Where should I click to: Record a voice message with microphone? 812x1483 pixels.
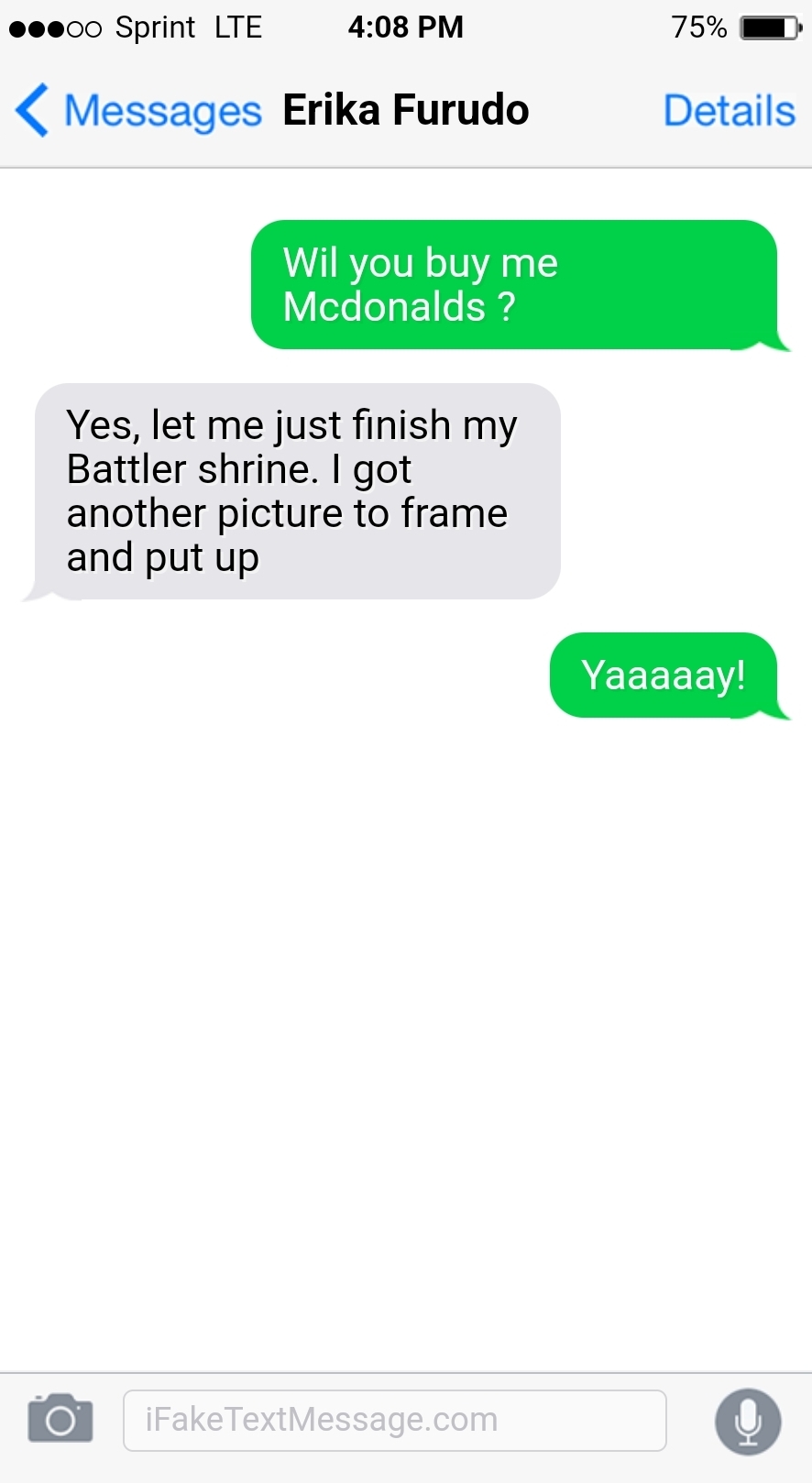748,1422
